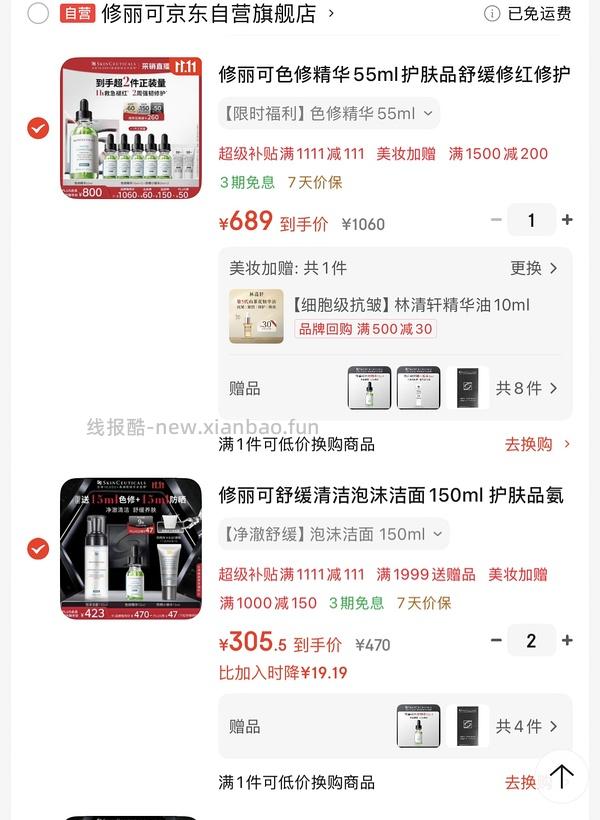Decrease the 泡沫洁面 quantity

click(497, 640)
